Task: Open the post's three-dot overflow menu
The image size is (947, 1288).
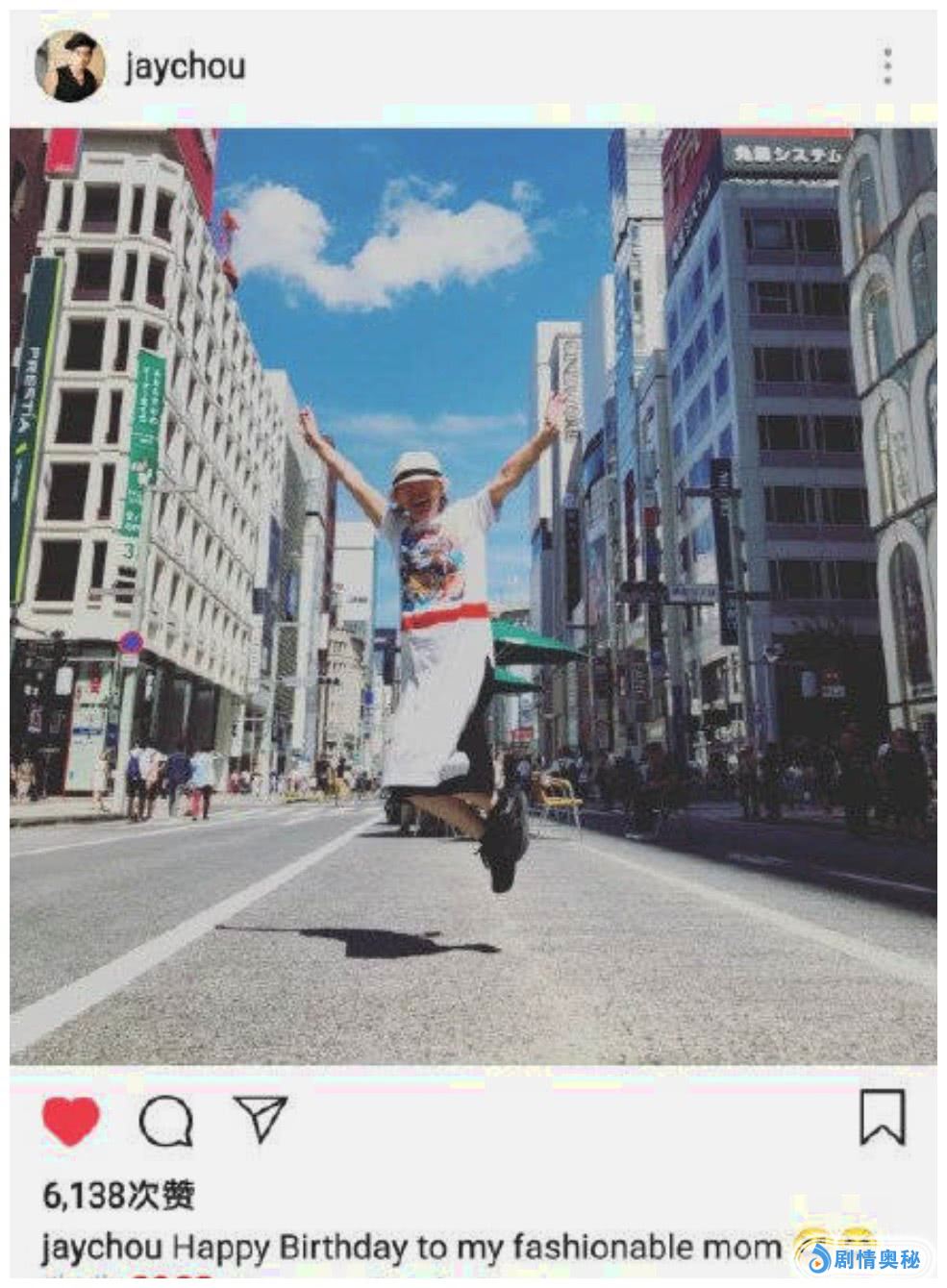Action: 887,65
